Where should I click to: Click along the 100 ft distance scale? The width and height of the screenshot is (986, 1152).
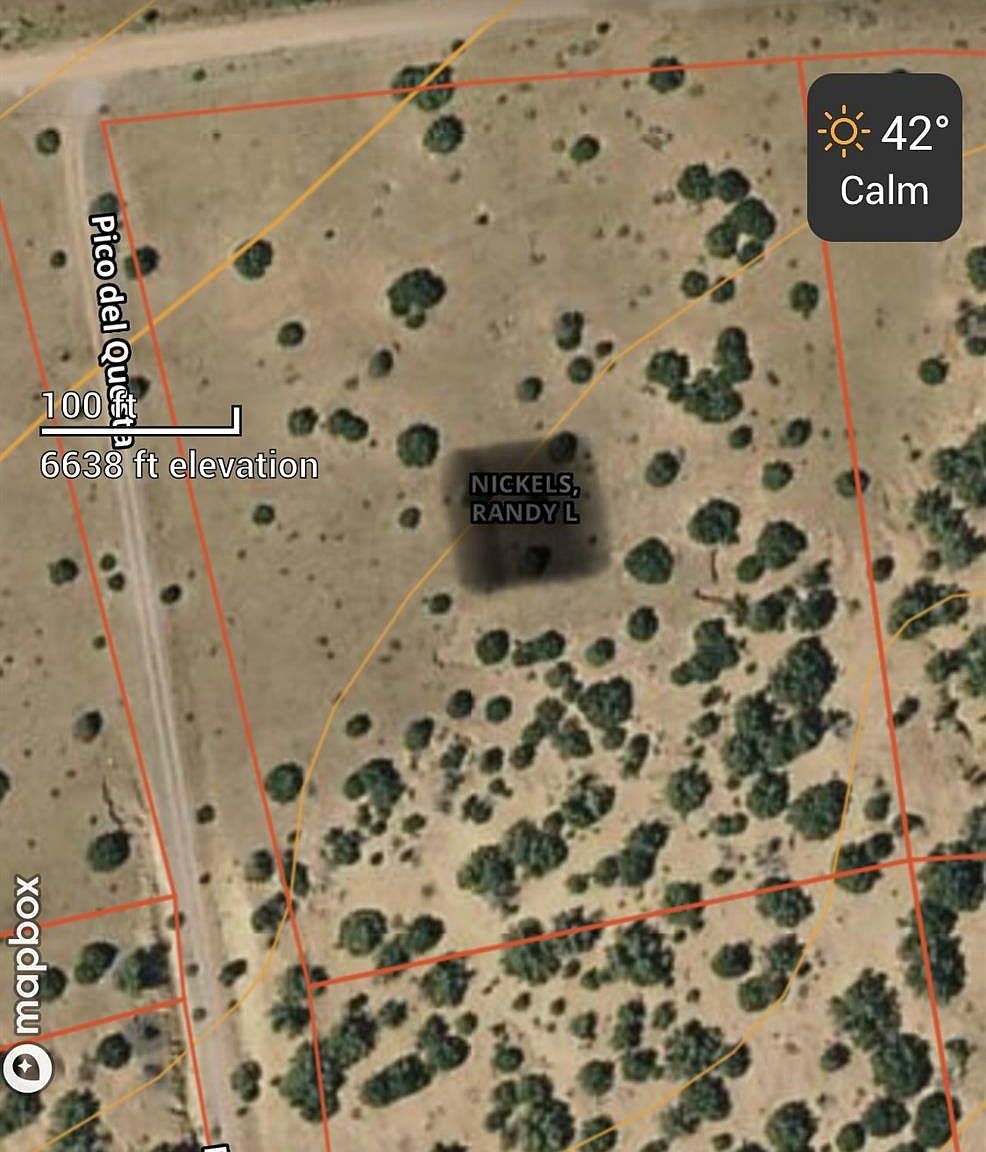[138, 422]
